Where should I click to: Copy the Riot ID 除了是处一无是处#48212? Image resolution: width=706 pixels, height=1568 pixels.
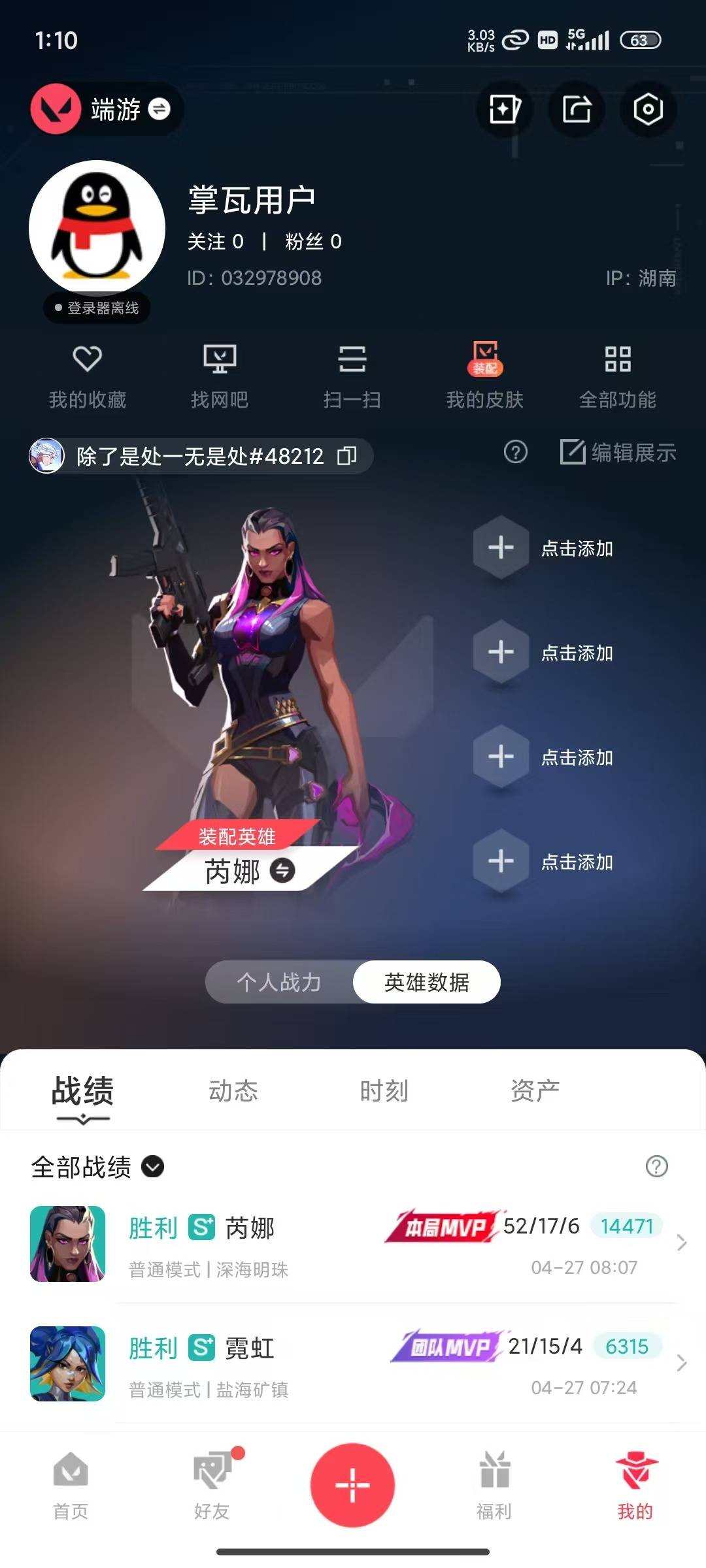point(347,455)
